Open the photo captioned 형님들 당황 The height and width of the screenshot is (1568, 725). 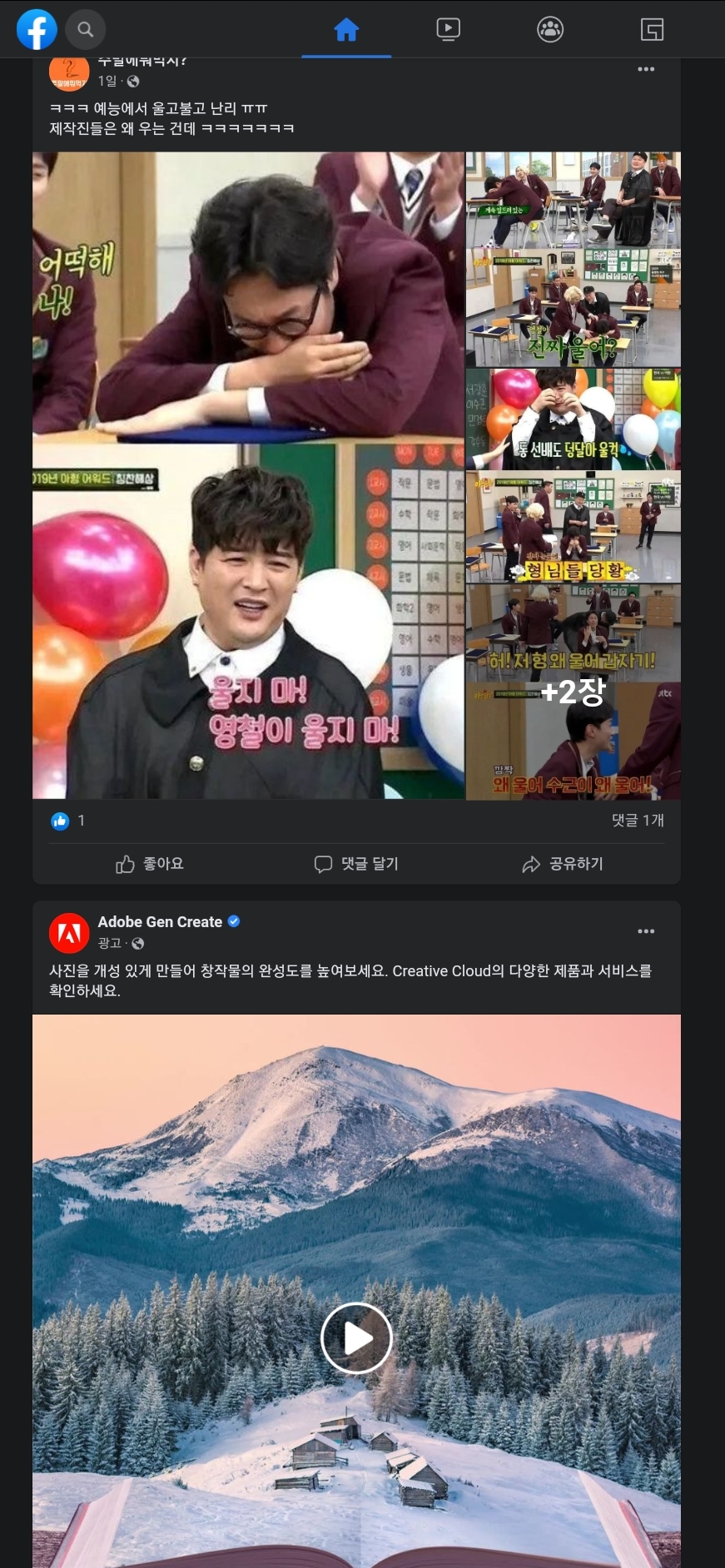(x=573, y=526)
